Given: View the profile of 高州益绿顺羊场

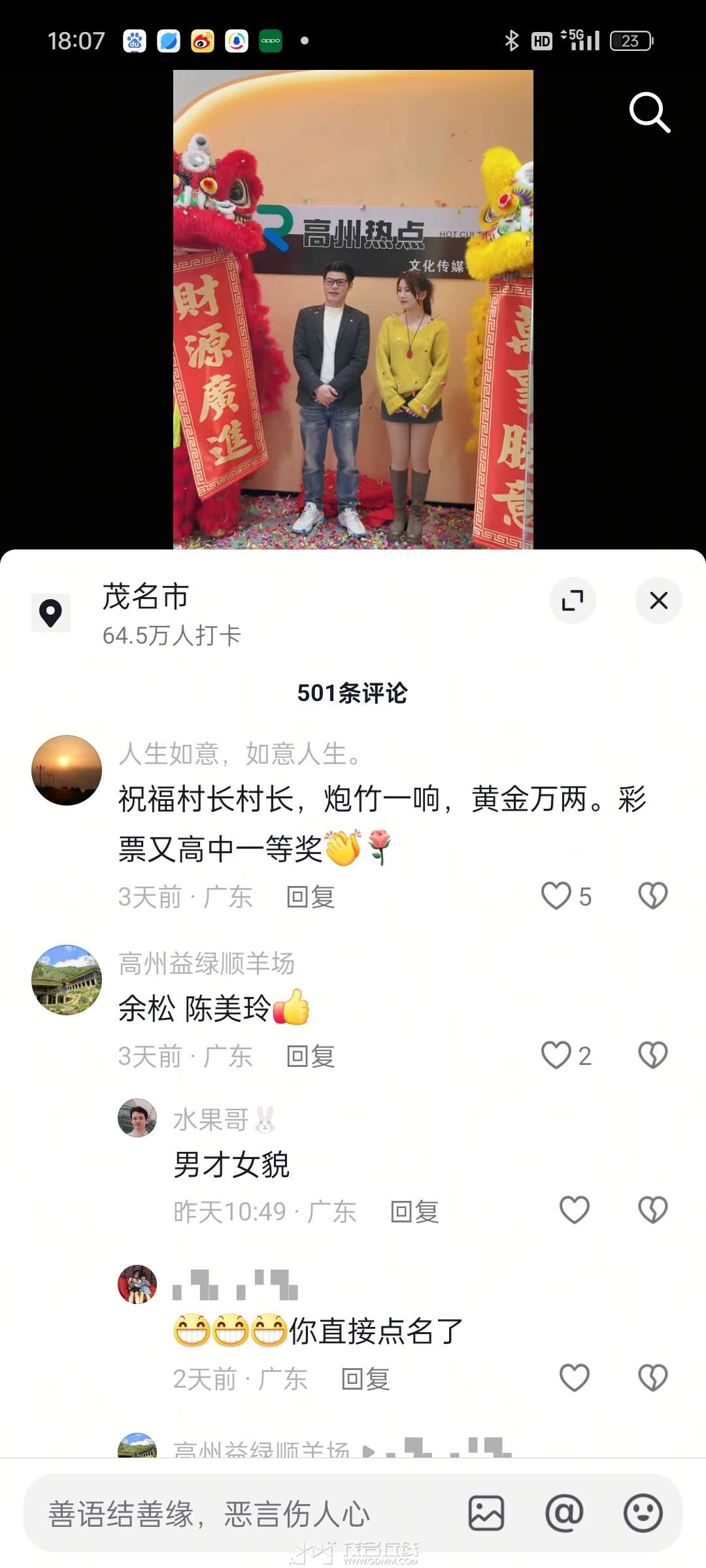Looking at the screenshot, I should pyautogui.click(x=67, y=979).
